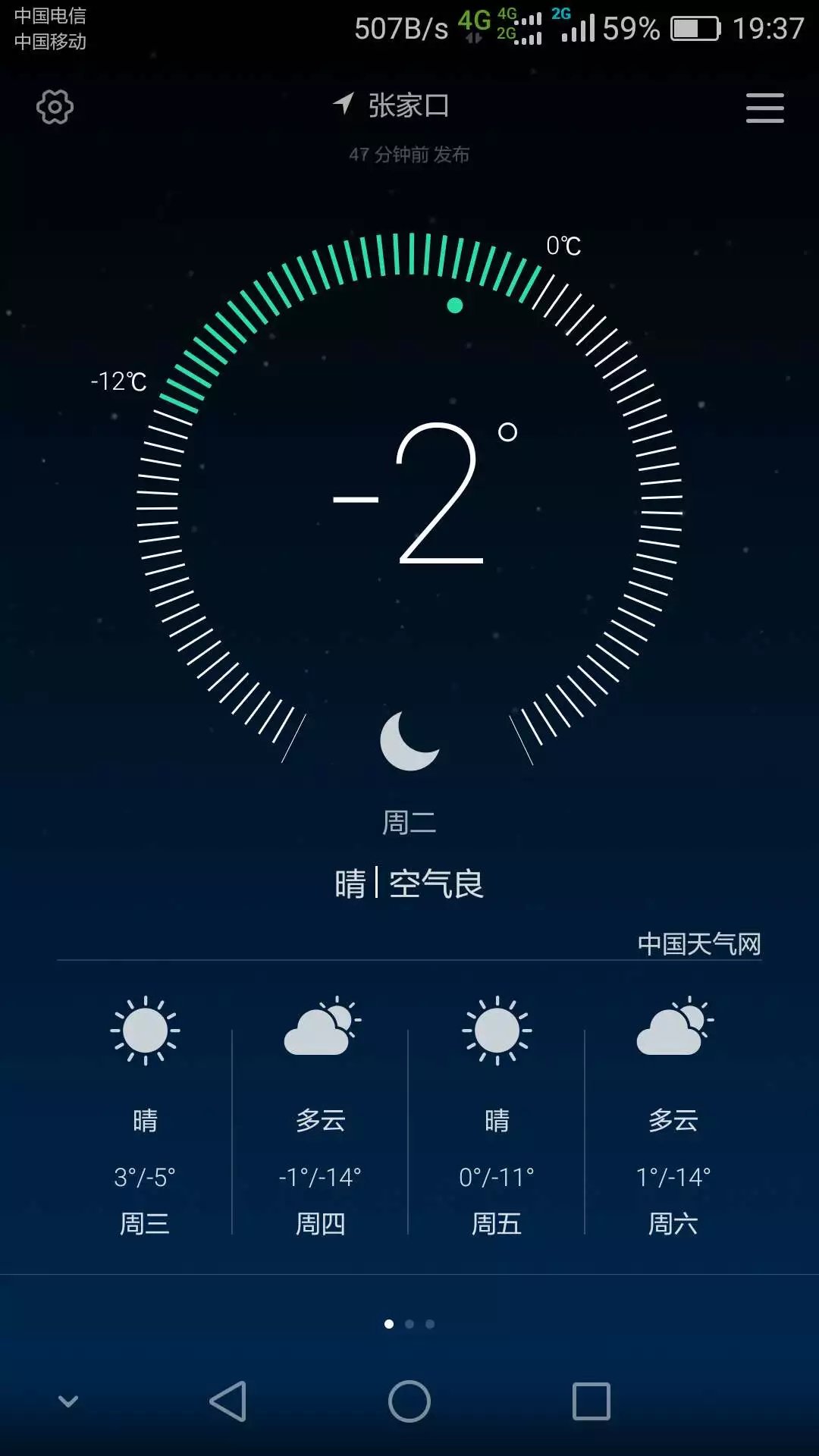This screenshot has width=819, height=1456.
Task: Hide the navigation bar with the down chevron
Action: point(68,1401)
